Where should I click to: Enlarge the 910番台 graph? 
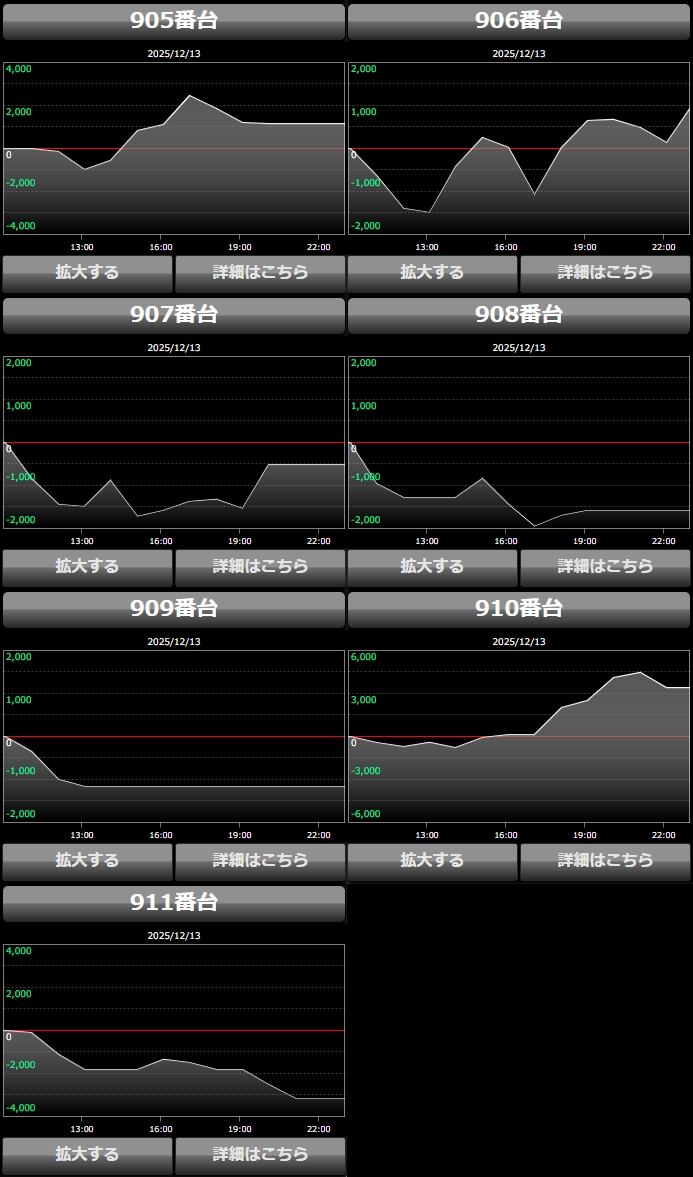tap(432, 861)
